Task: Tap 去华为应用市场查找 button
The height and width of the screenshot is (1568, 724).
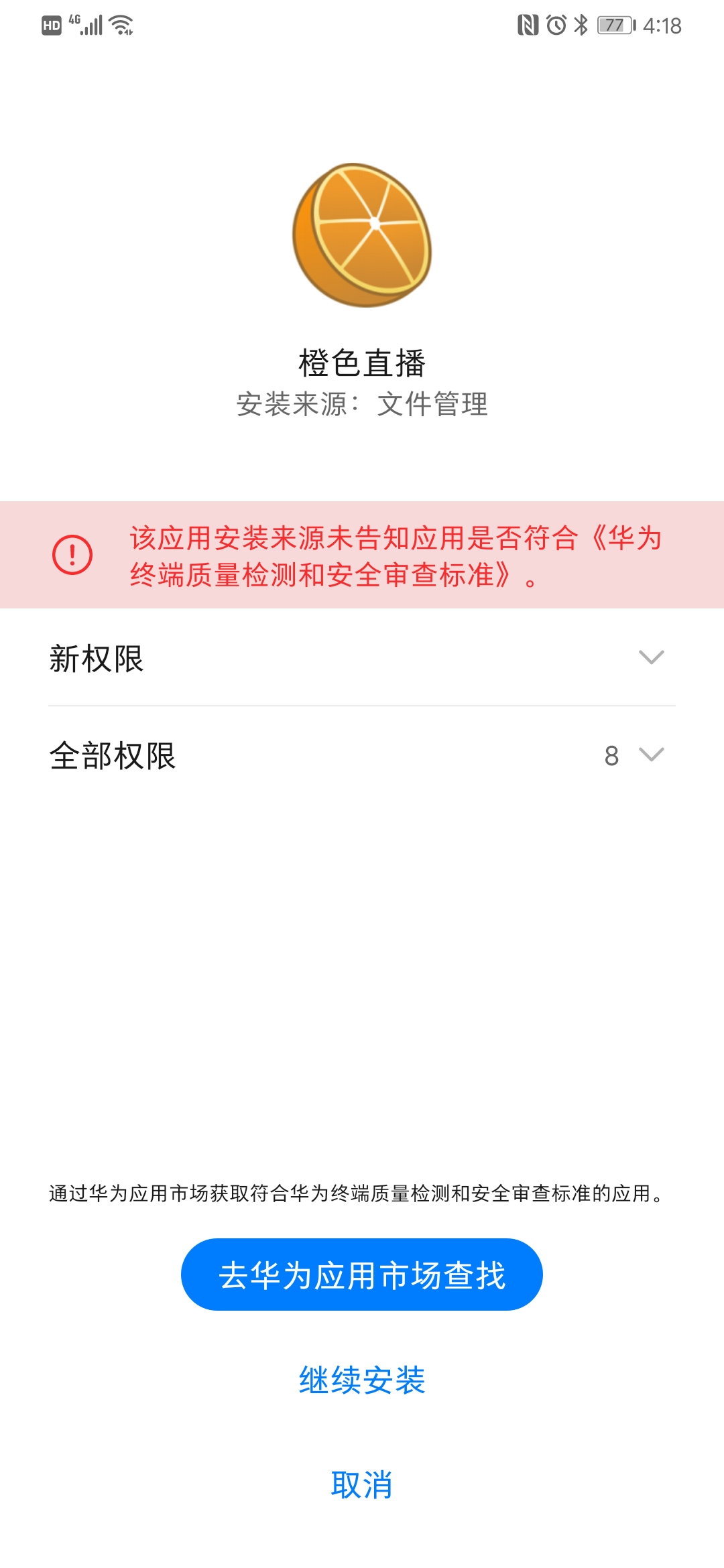Action: click(362, 1275)
